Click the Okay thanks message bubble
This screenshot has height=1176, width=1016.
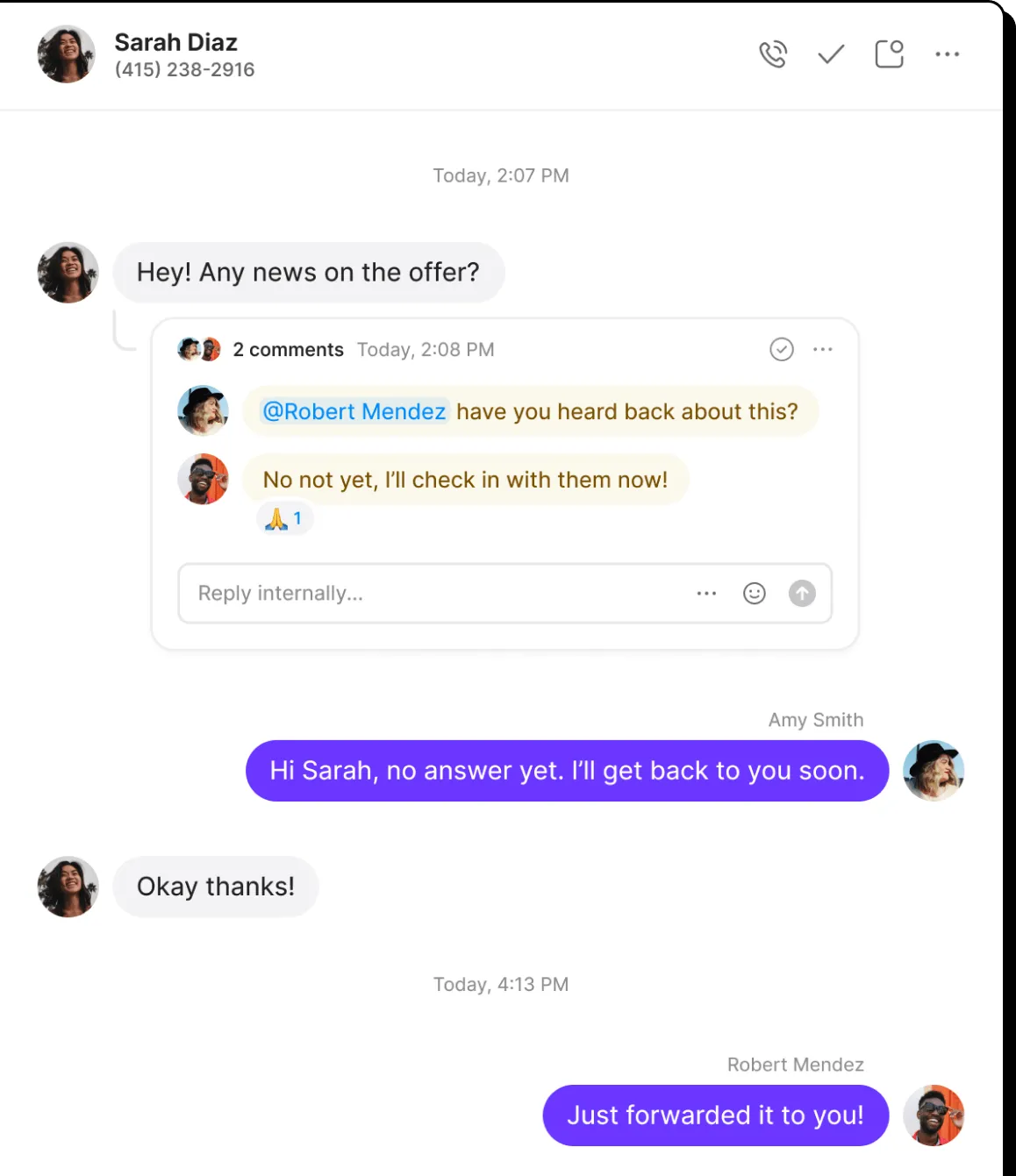(215, 886)
